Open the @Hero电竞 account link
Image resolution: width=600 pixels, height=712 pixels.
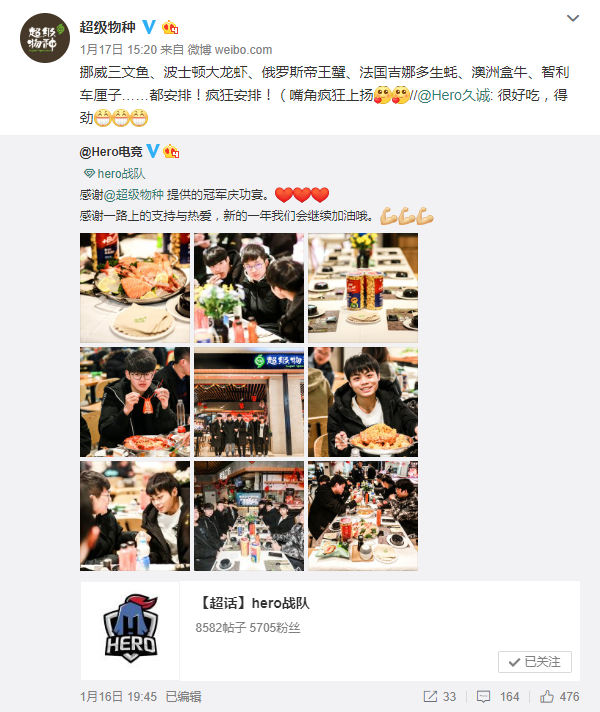pyautogui.click(x=110, y=151)
